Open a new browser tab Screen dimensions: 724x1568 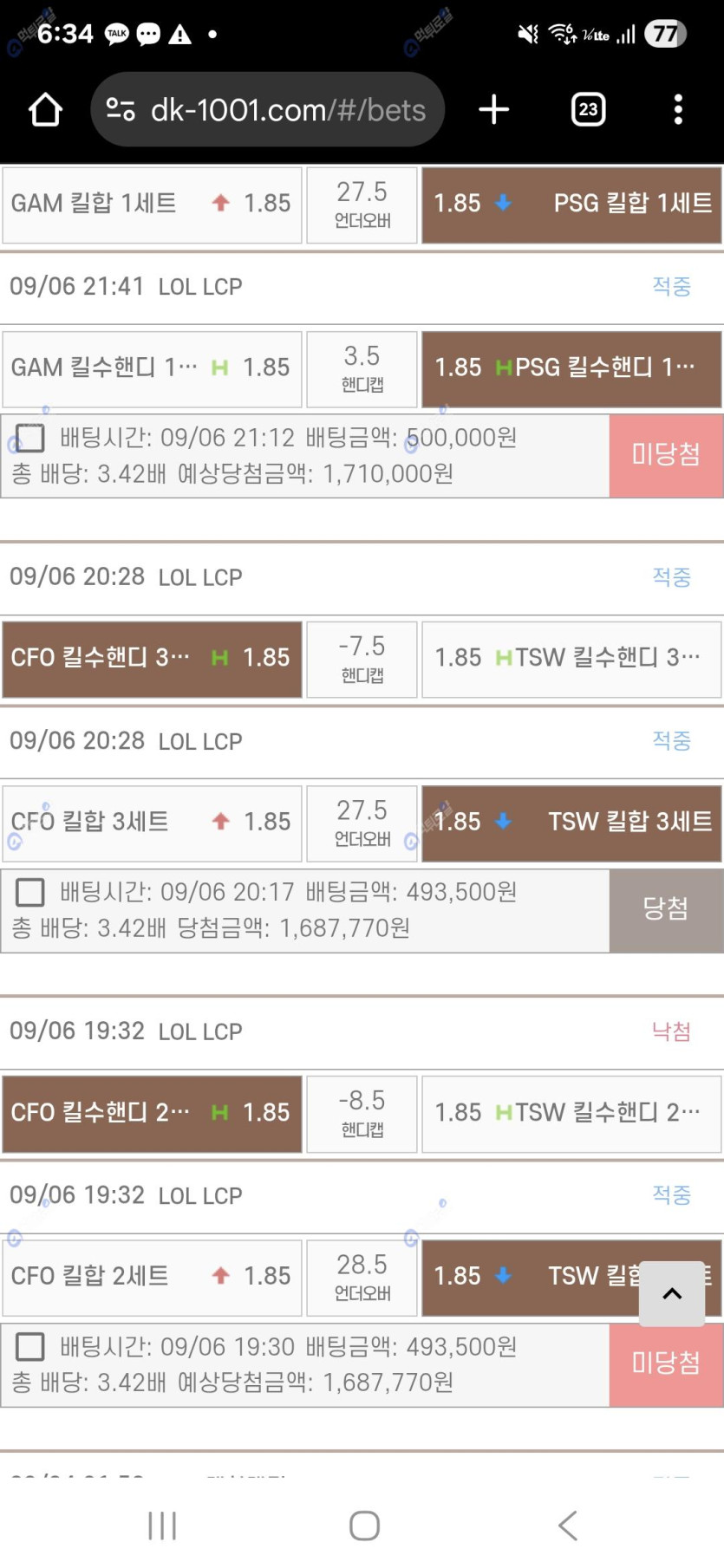(493, 110)
